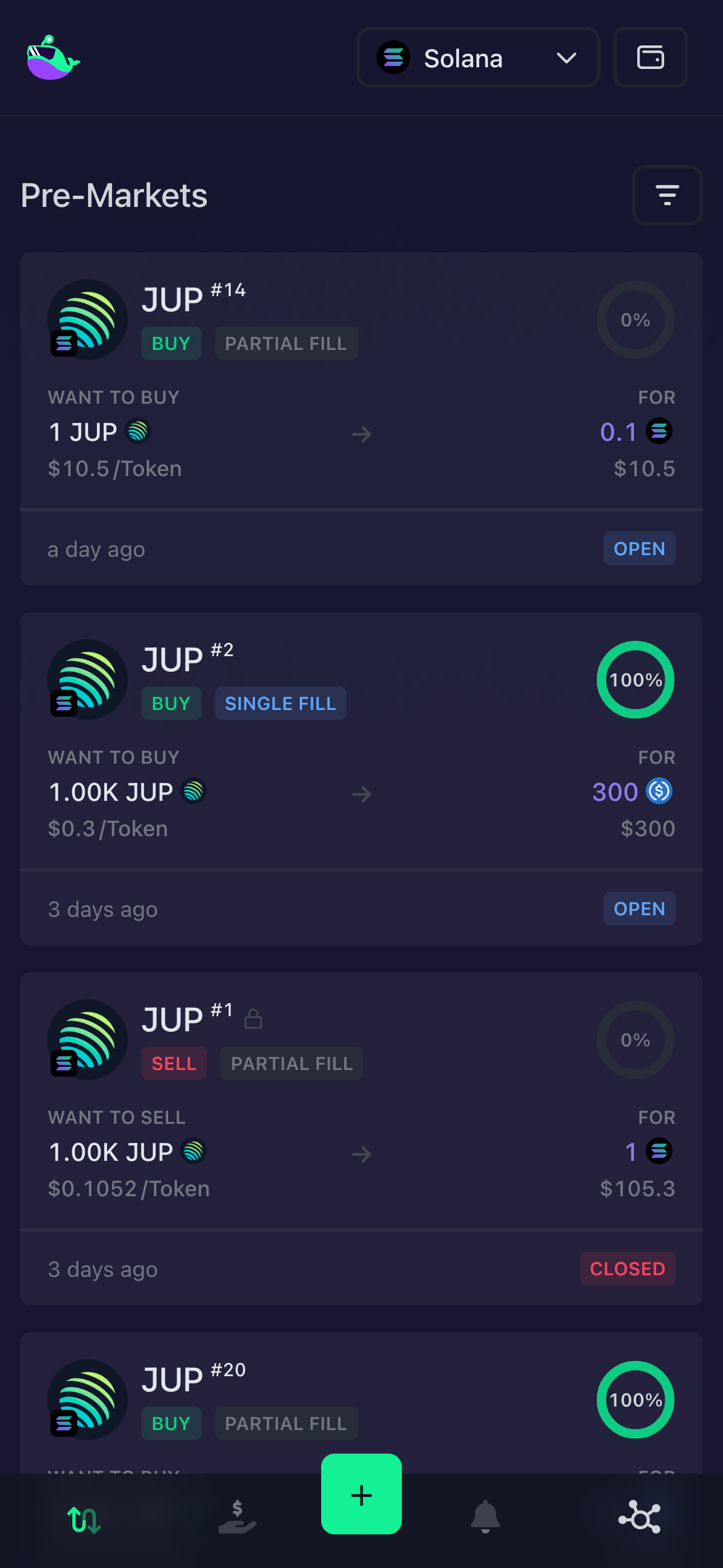Toggle the PARTIAL FILL badge on JUP #14

click(x=286, y=343)
